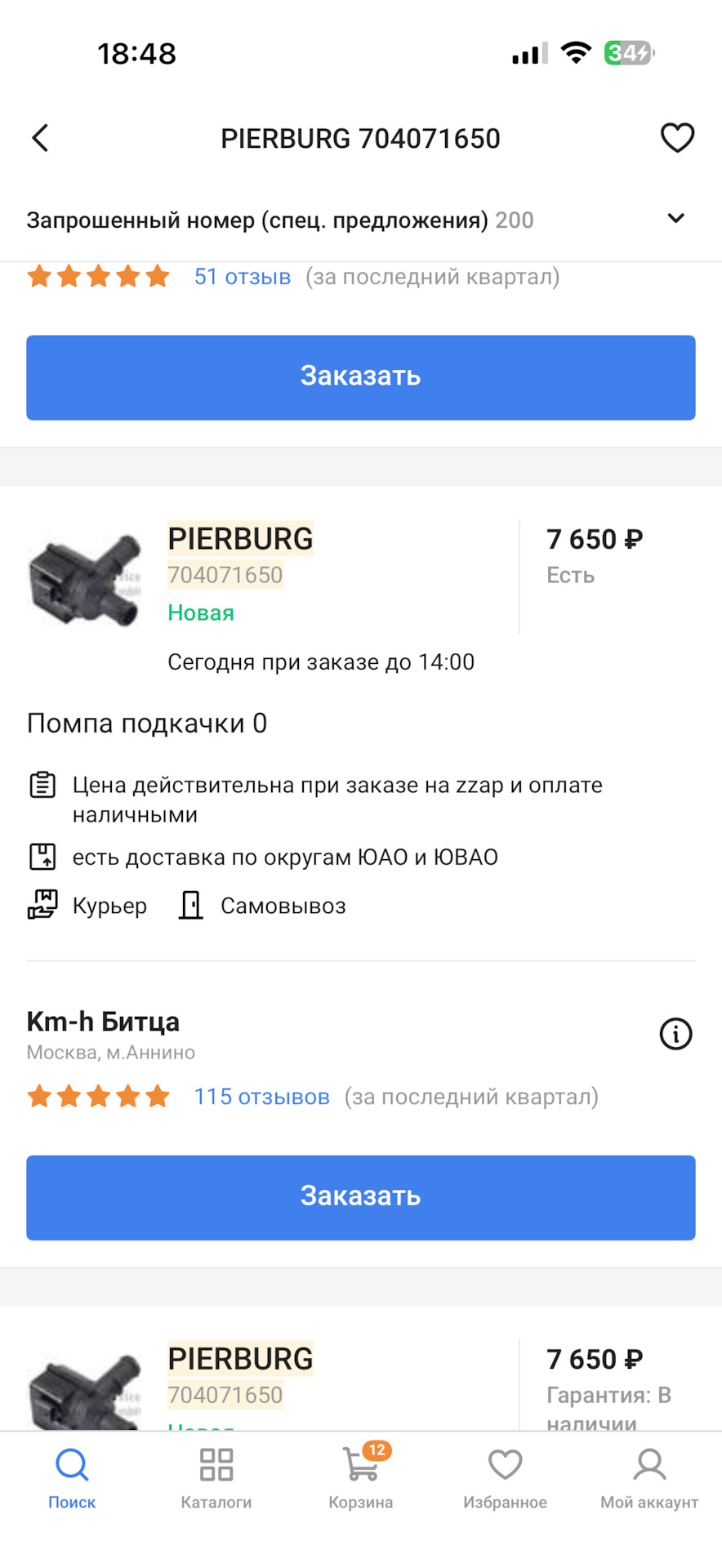Read the 115 отзывов reviews
722x1568 pixels.
261,1097
